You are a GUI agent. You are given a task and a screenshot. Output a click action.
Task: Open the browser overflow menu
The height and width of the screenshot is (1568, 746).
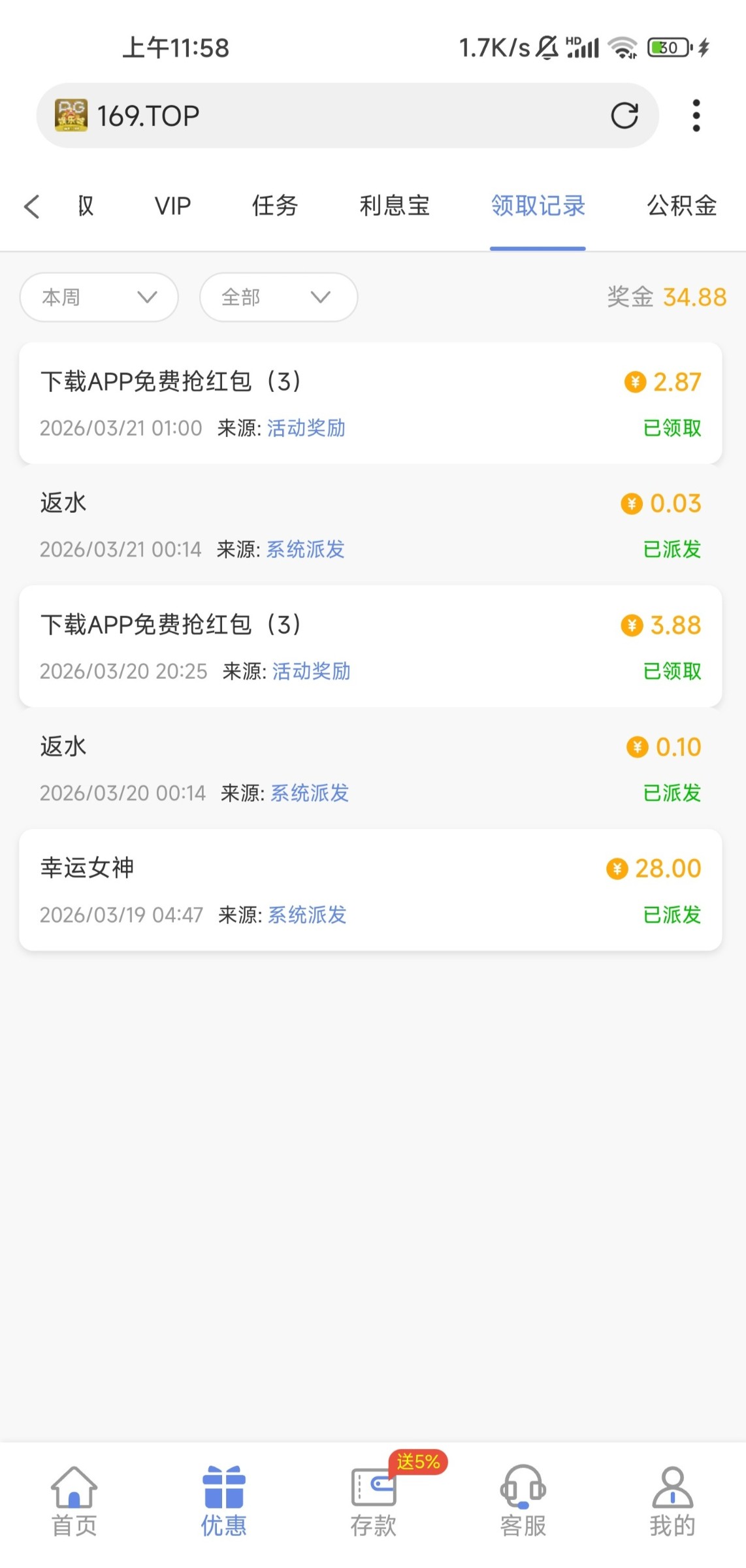696,116
